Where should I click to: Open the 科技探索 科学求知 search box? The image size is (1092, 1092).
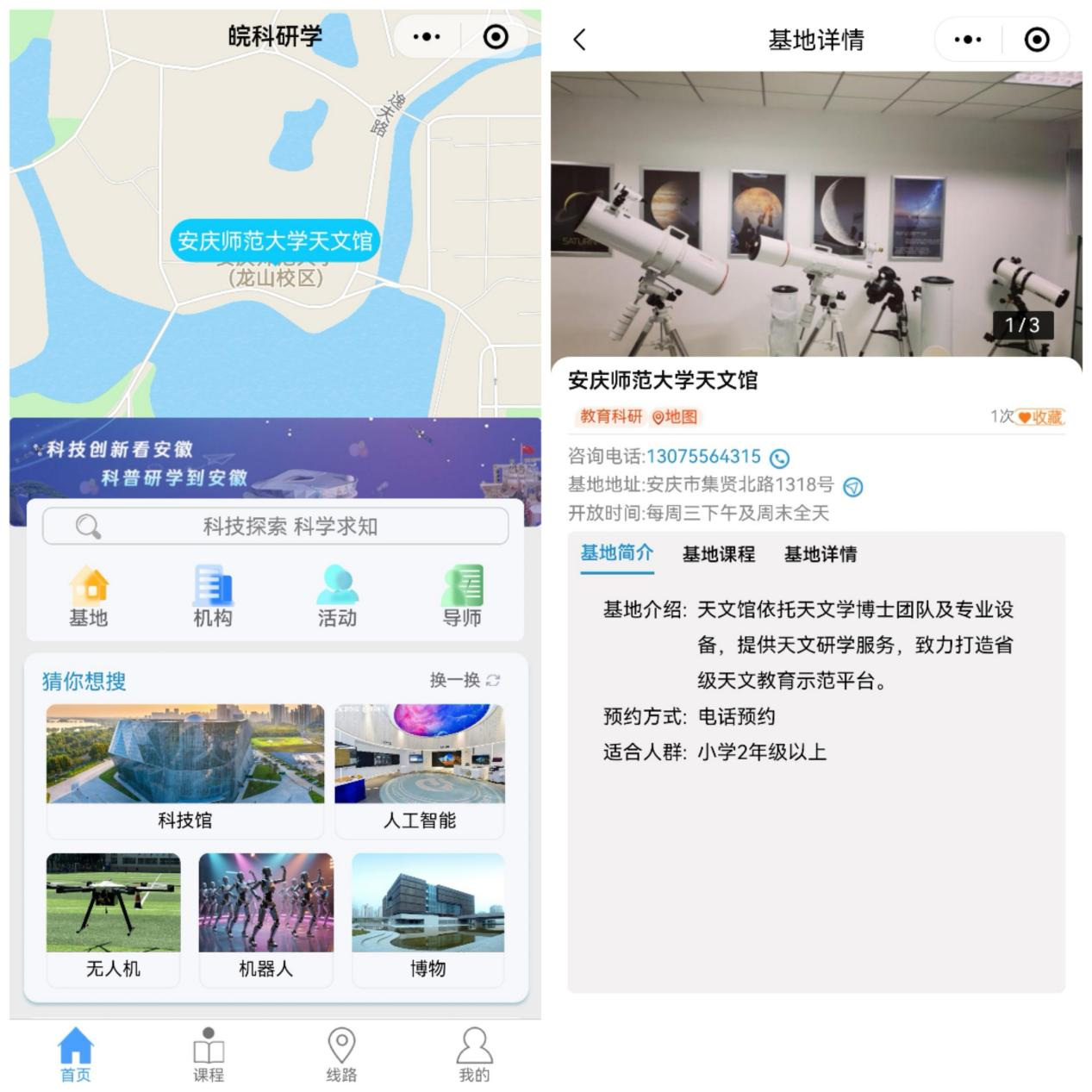pyautogui.click(x=275, y=526)
